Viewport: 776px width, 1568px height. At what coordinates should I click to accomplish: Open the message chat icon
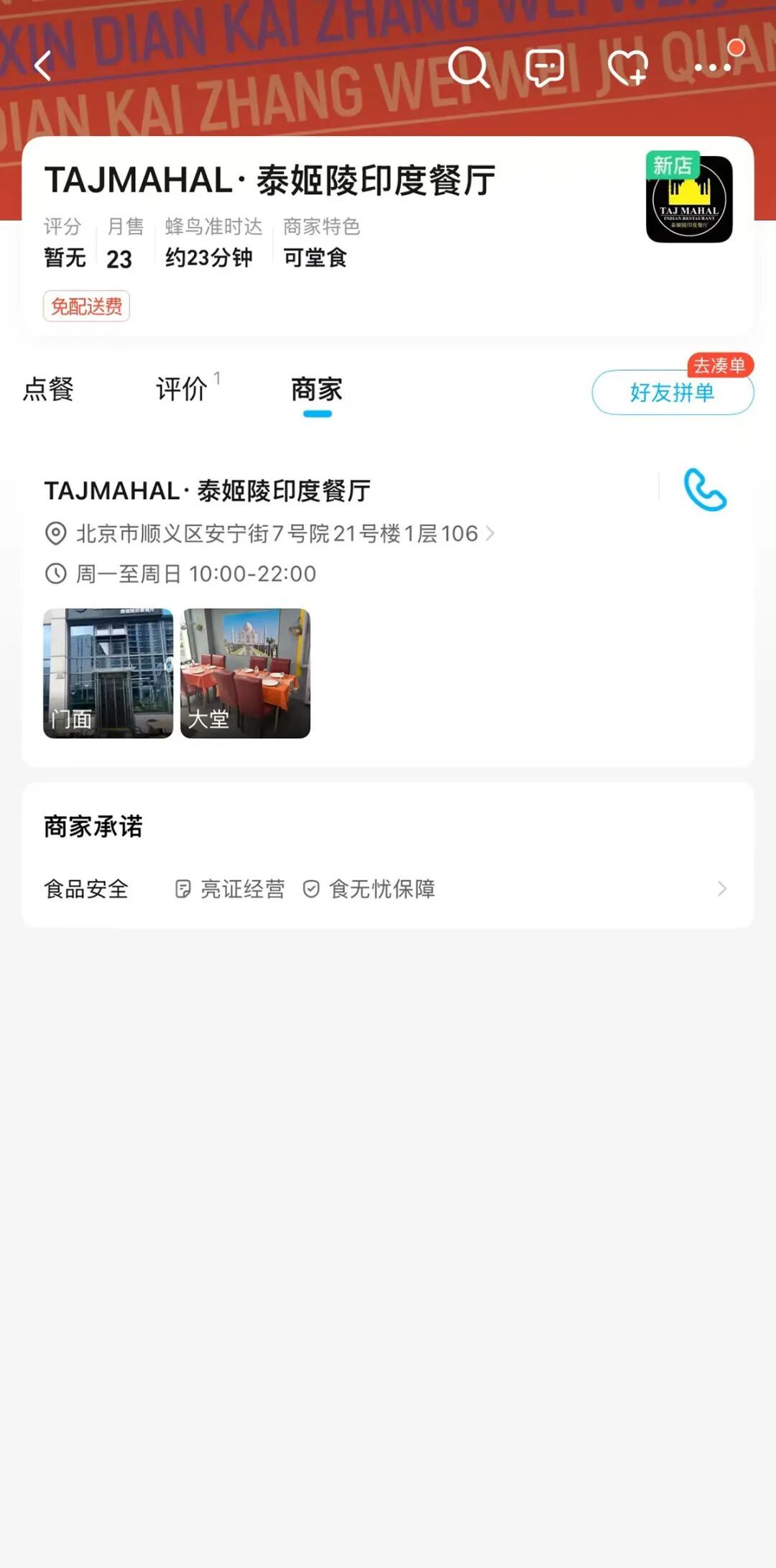pos(545,68)
